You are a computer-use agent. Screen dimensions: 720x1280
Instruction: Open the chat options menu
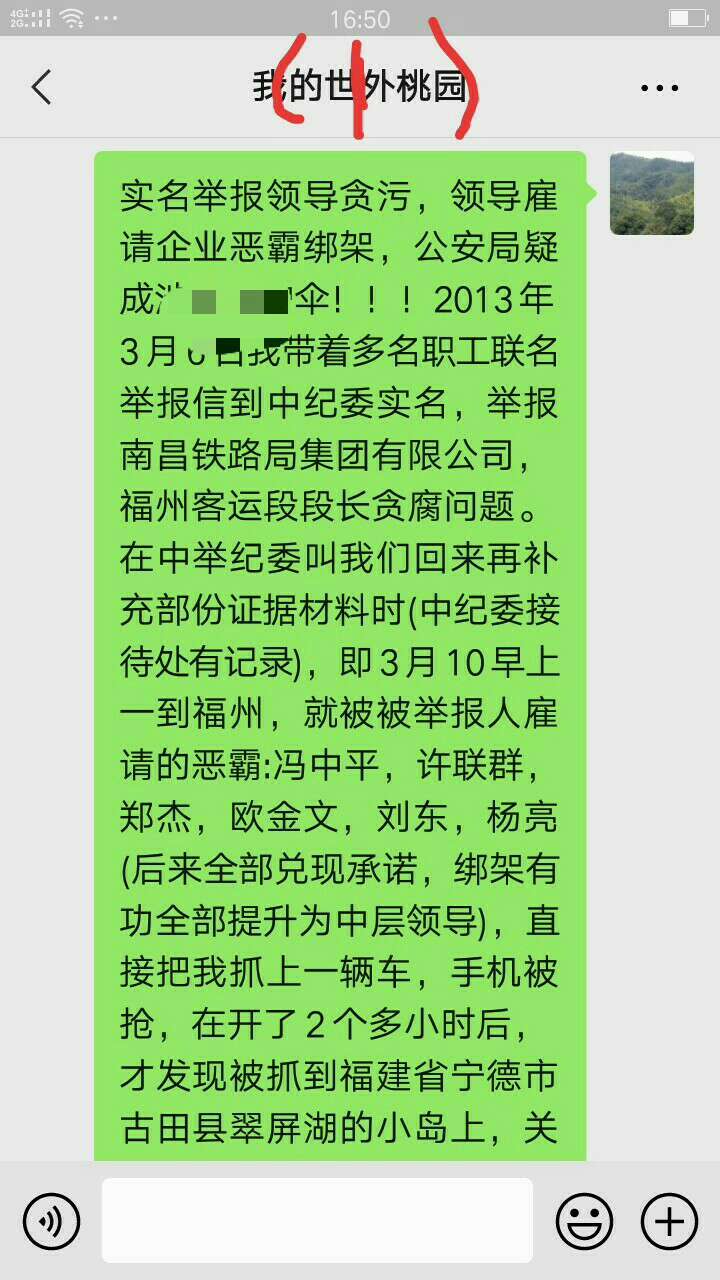pyautogui.click(x=659, y=88)
